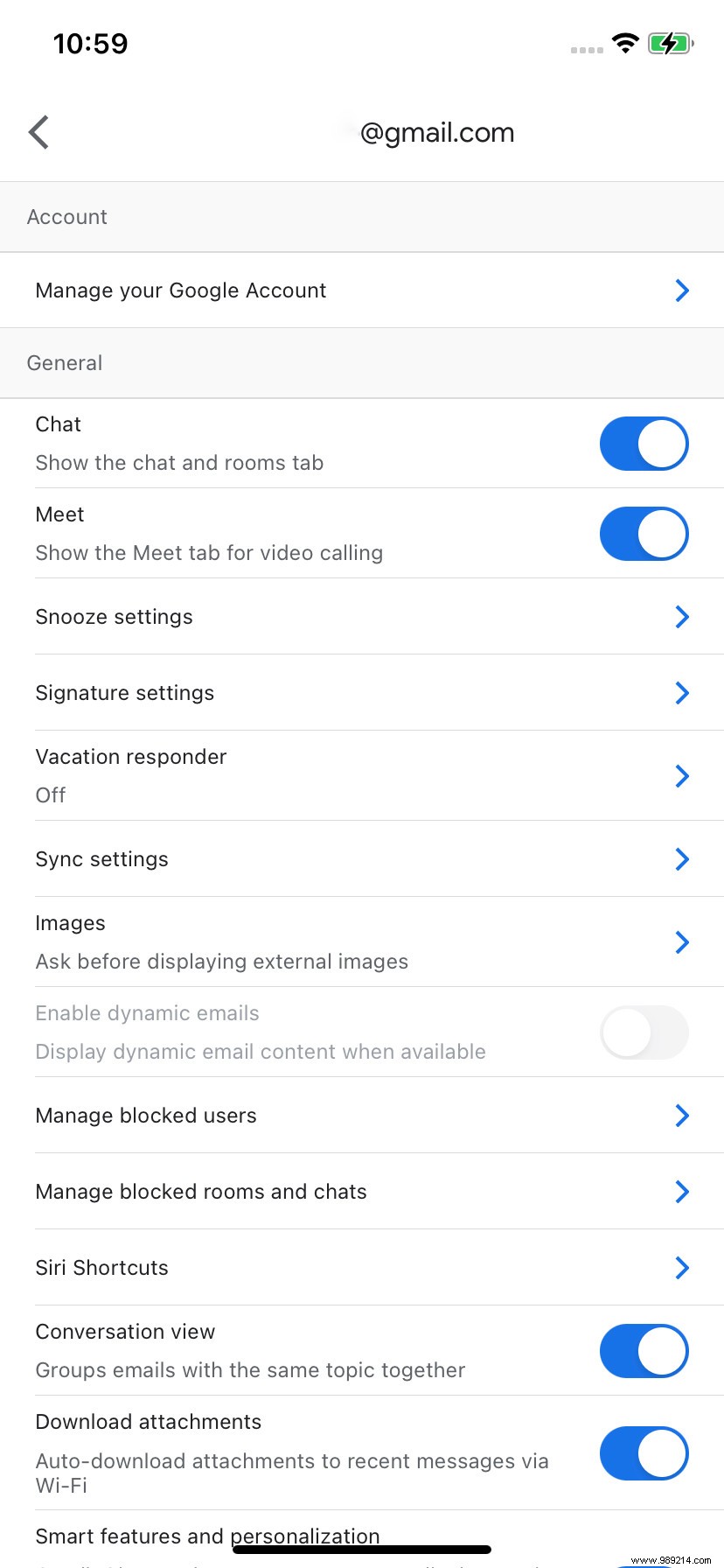Toggle off the Chat setting
Image resolution: width=724 pixels, height=1568 pixels.
click(x=644, y=444)
